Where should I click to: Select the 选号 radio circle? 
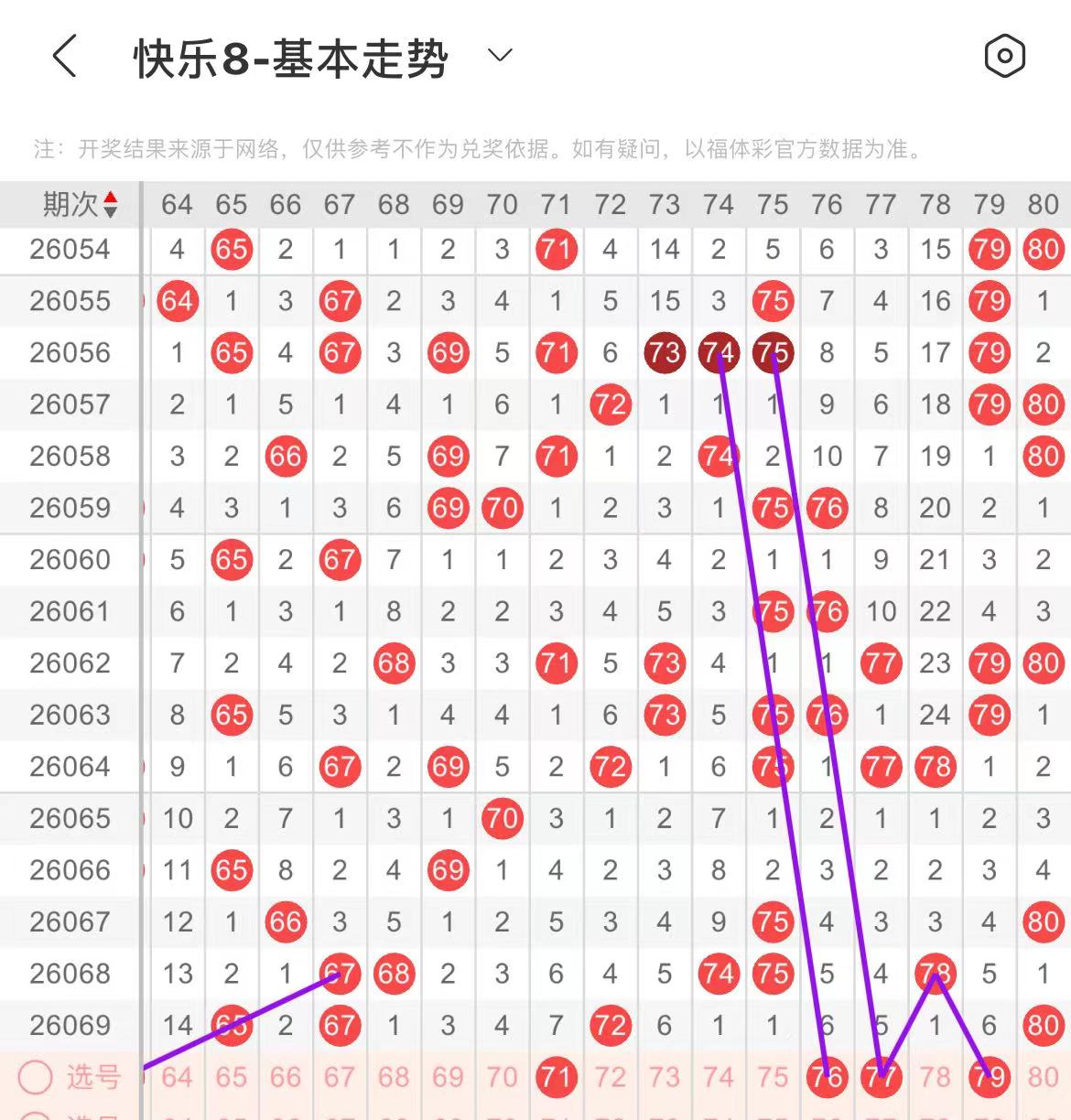pyautogui.click(x=36, y=1078)
